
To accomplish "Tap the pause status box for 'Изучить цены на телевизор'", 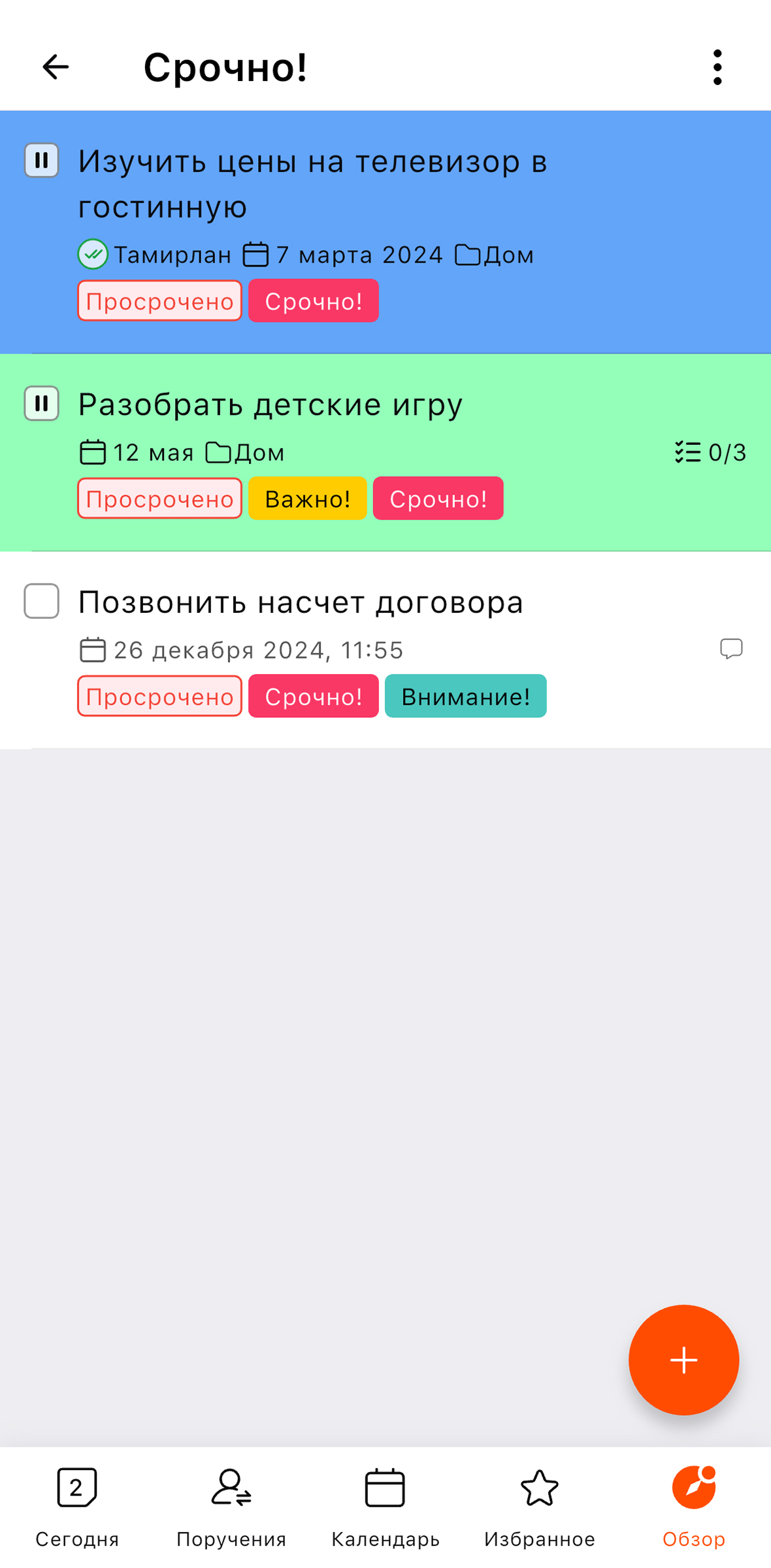I will tap(42, 160).
